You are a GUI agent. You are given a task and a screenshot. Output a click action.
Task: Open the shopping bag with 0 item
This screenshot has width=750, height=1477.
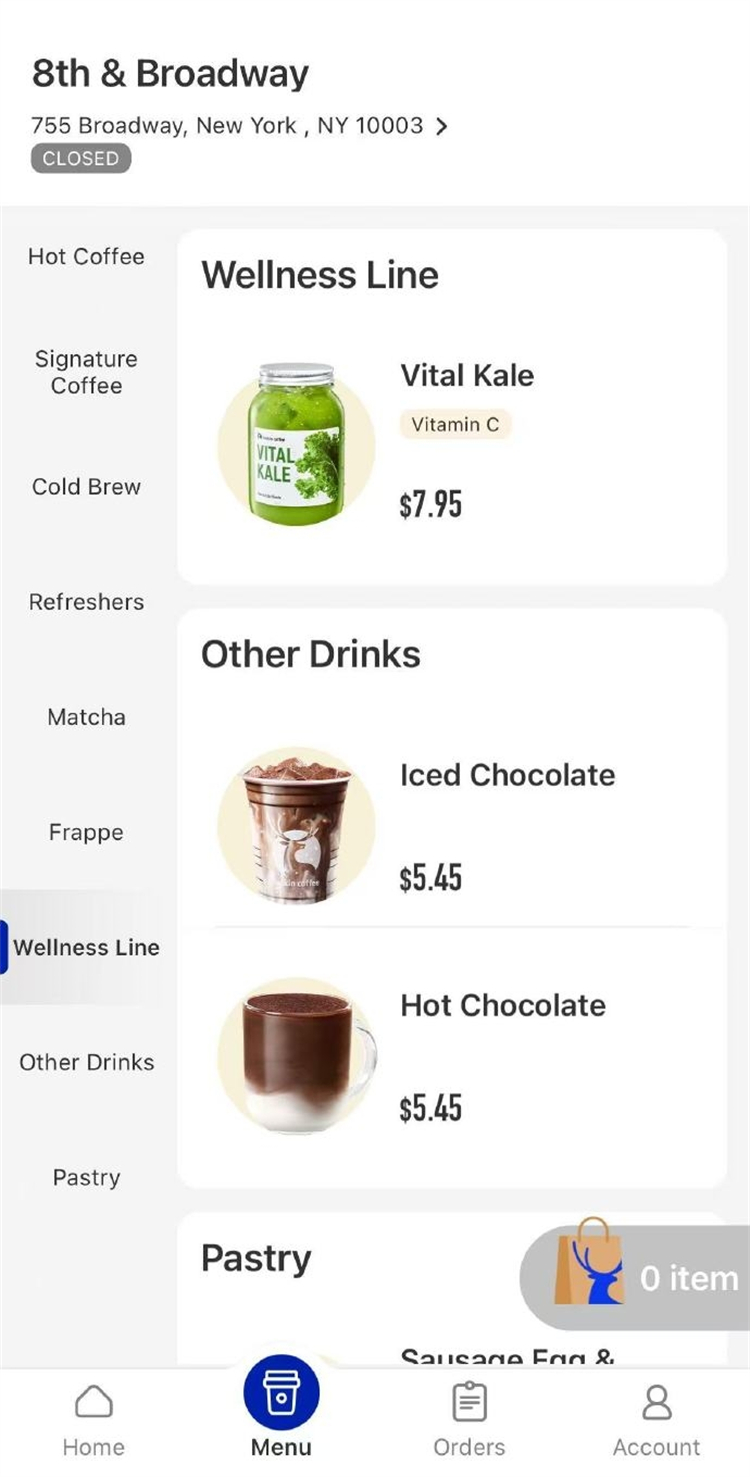[640, 1277]
